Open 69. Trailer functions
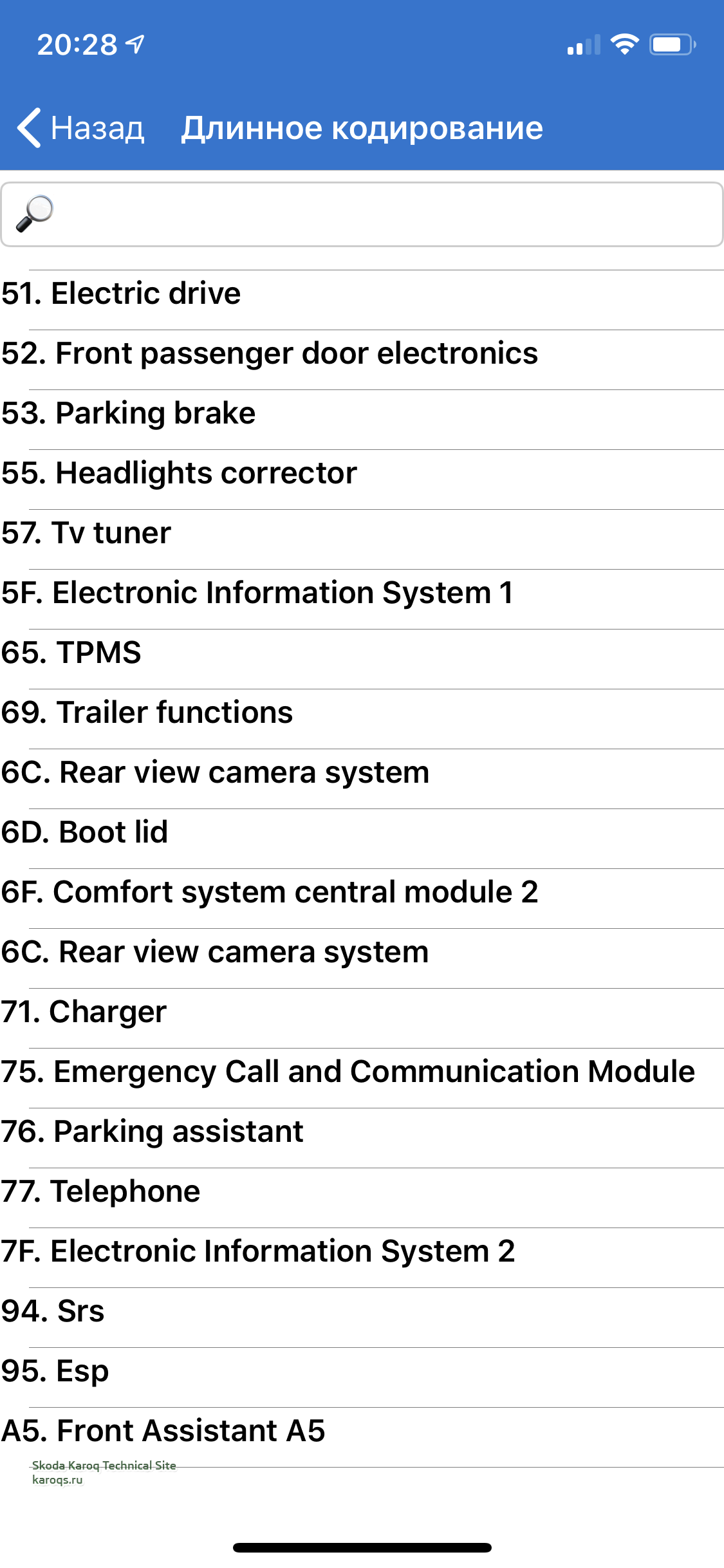 click(x=147, y=713)
